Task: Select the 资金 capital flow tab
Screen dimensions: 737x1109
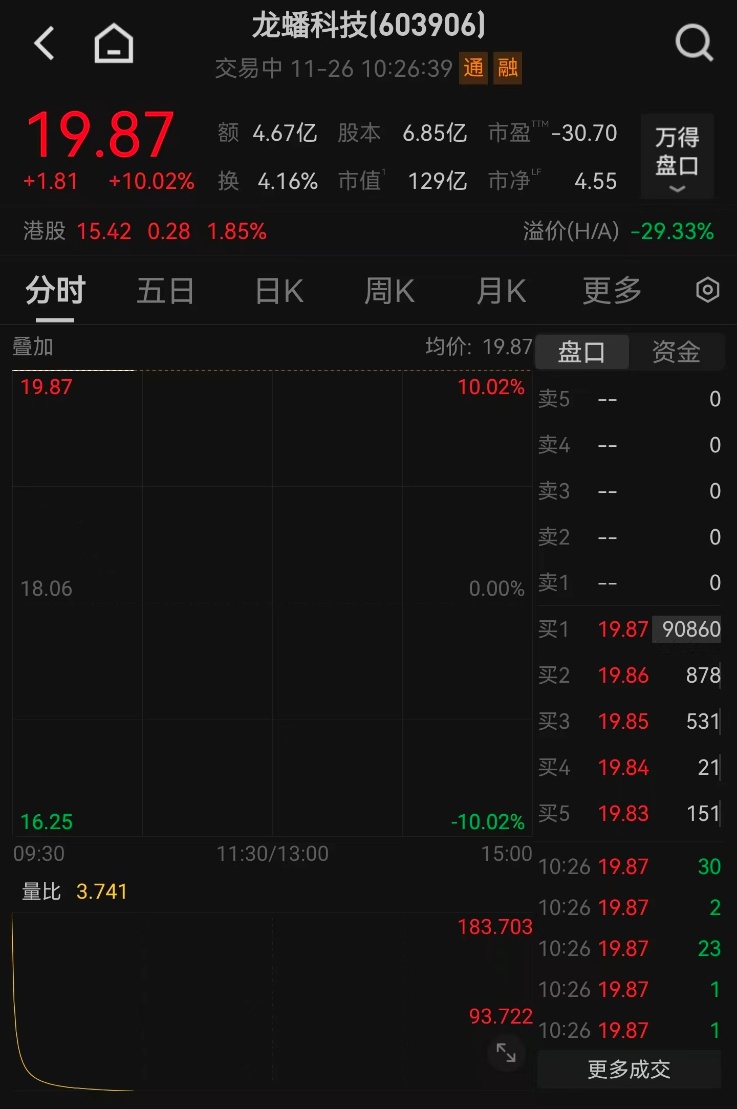Action: coord(676,352)
